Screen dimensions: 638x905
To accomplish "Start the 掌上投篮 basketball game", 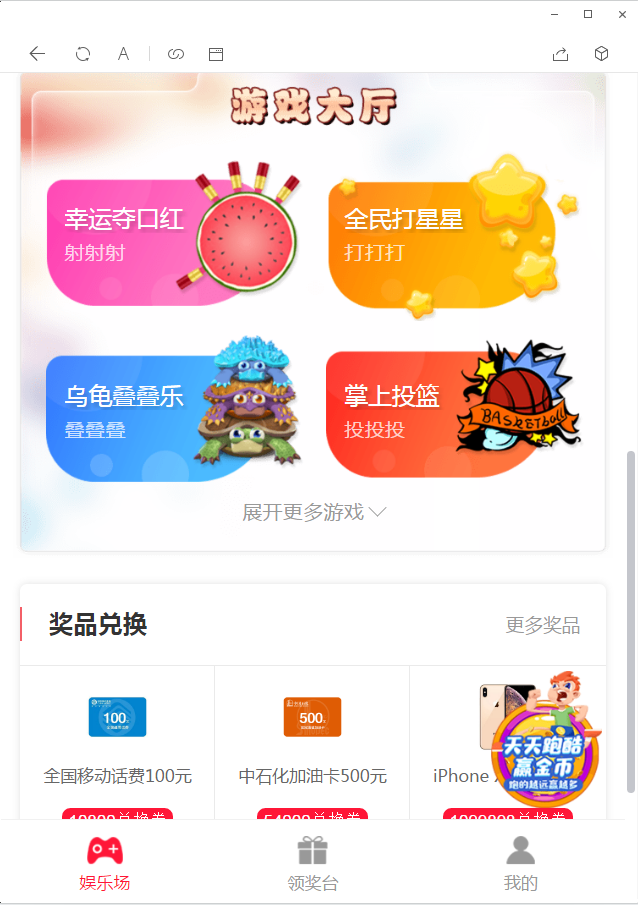I will (450, 412).
